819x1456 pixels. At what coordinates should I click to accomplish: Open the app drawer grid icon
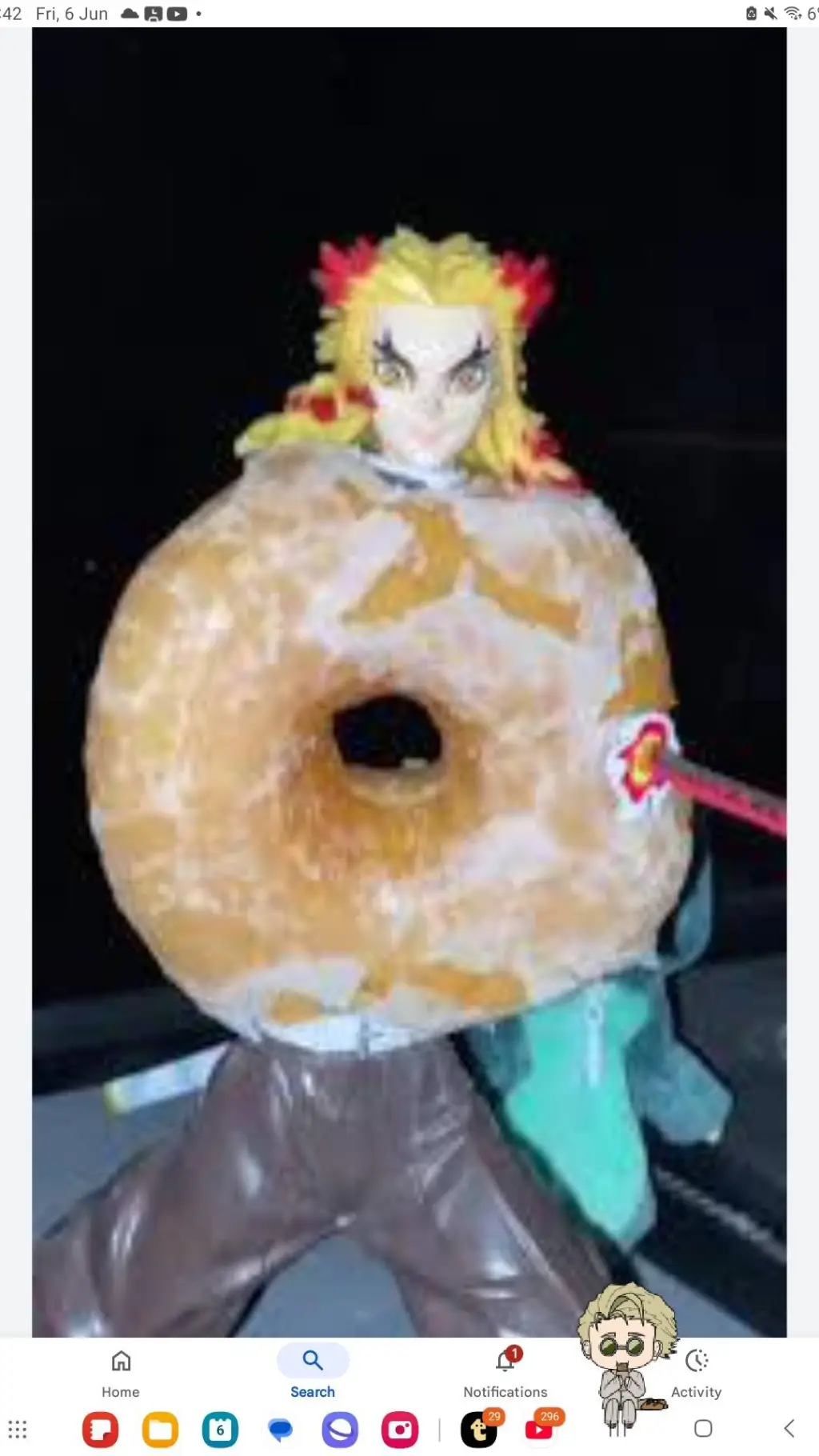[x=18, y=1430]
